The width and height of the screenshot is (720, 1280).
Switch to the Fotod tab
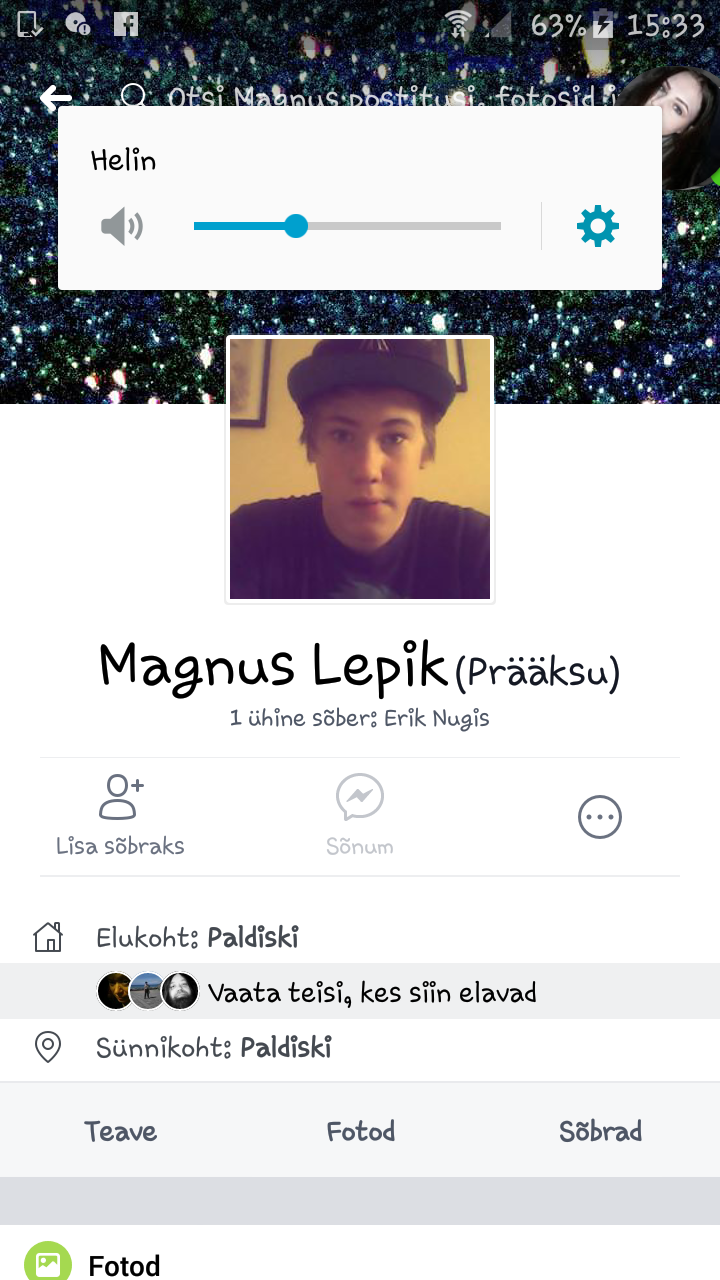click(360, 1131)
